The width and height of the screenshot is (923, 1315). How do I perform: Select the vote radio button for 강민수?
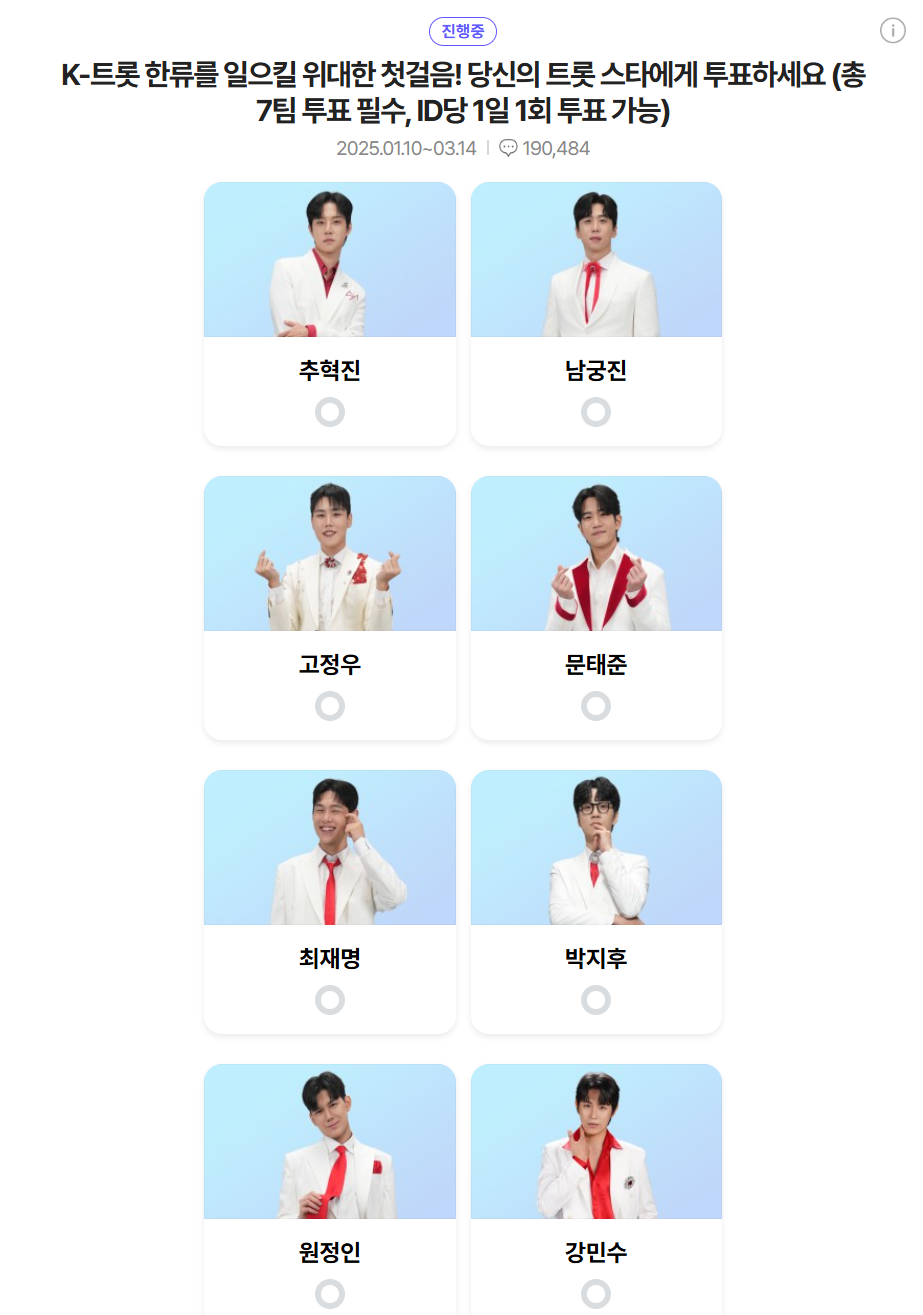pyautogui.click(x=596, y=1292)
